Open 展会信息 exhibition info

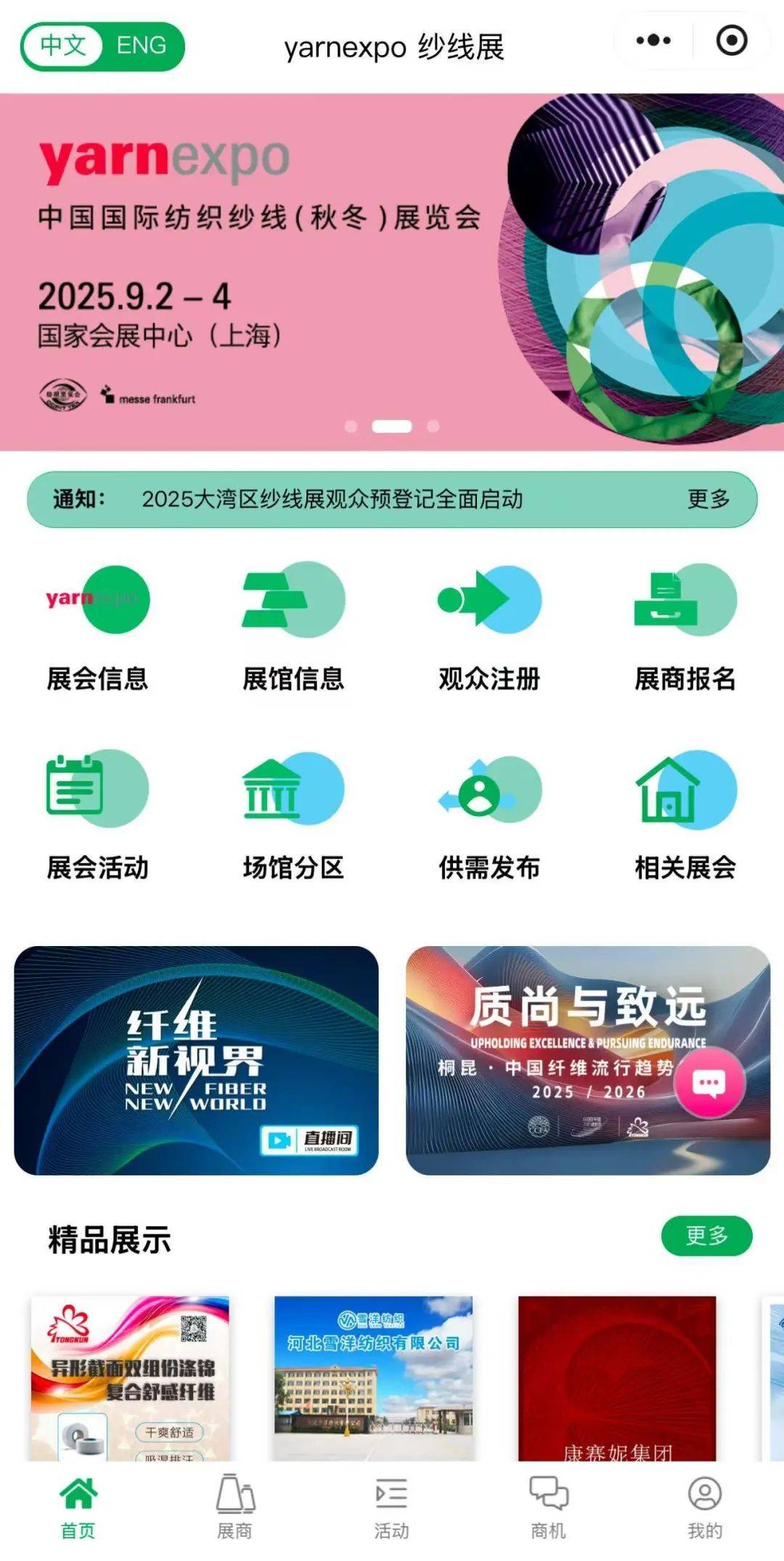pos(98,629)
